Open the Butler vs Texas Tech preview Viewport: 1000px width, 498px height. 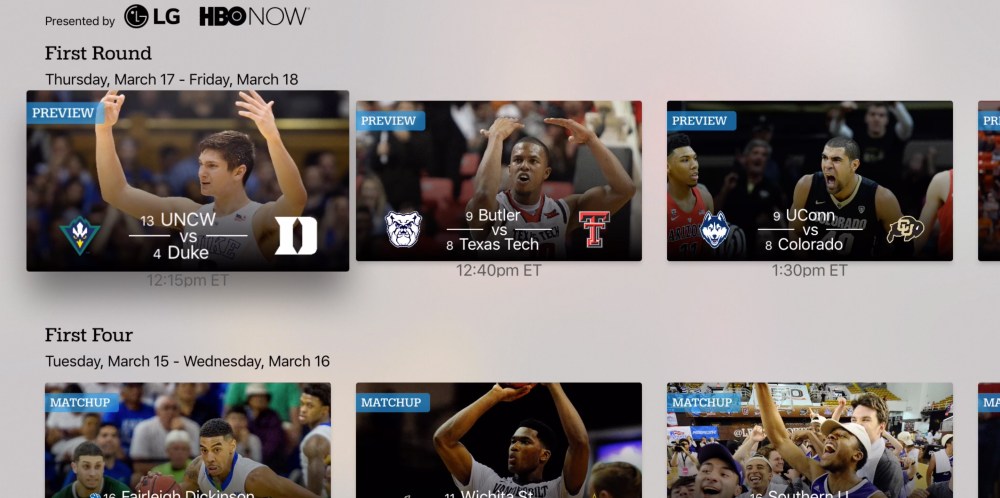(498, 180)
